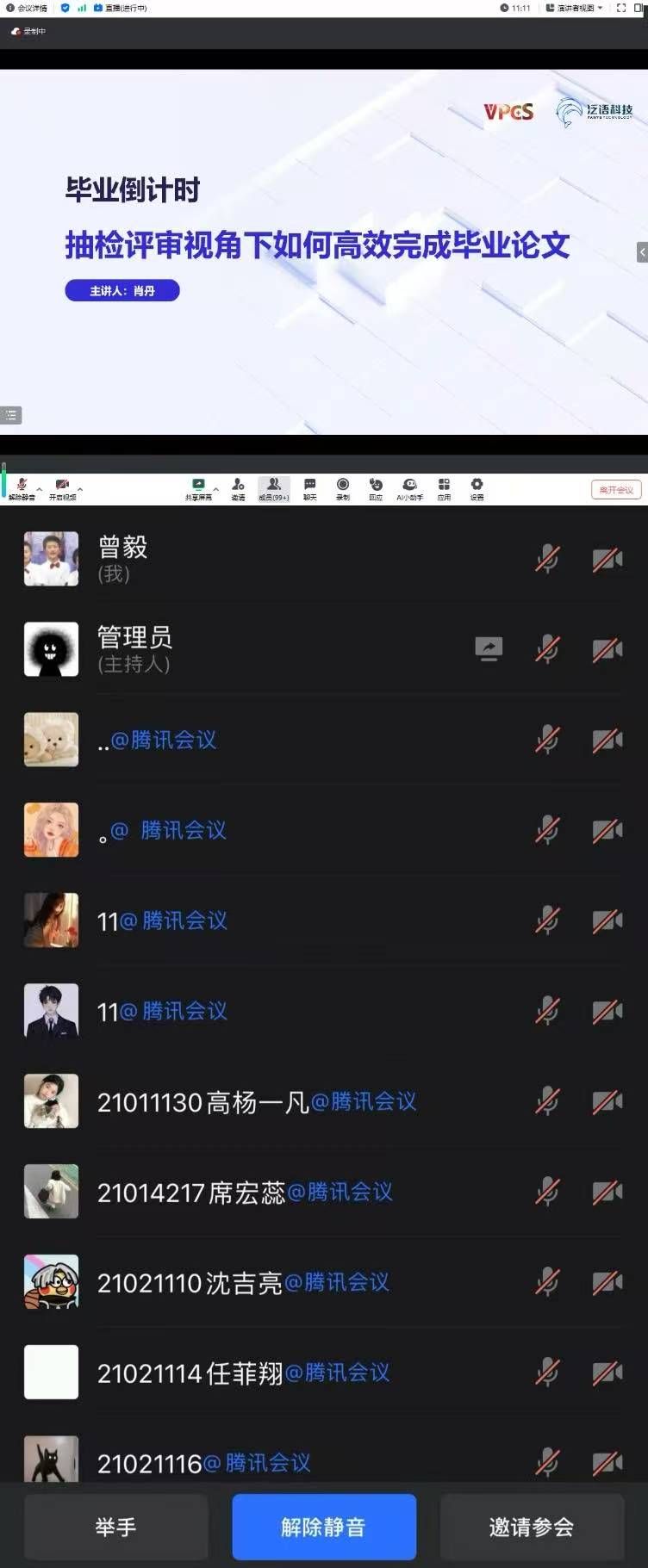Screen dimensions: 648x1568
Task: Leave the meeting via 离开会议
Action: tap(616, 489)
